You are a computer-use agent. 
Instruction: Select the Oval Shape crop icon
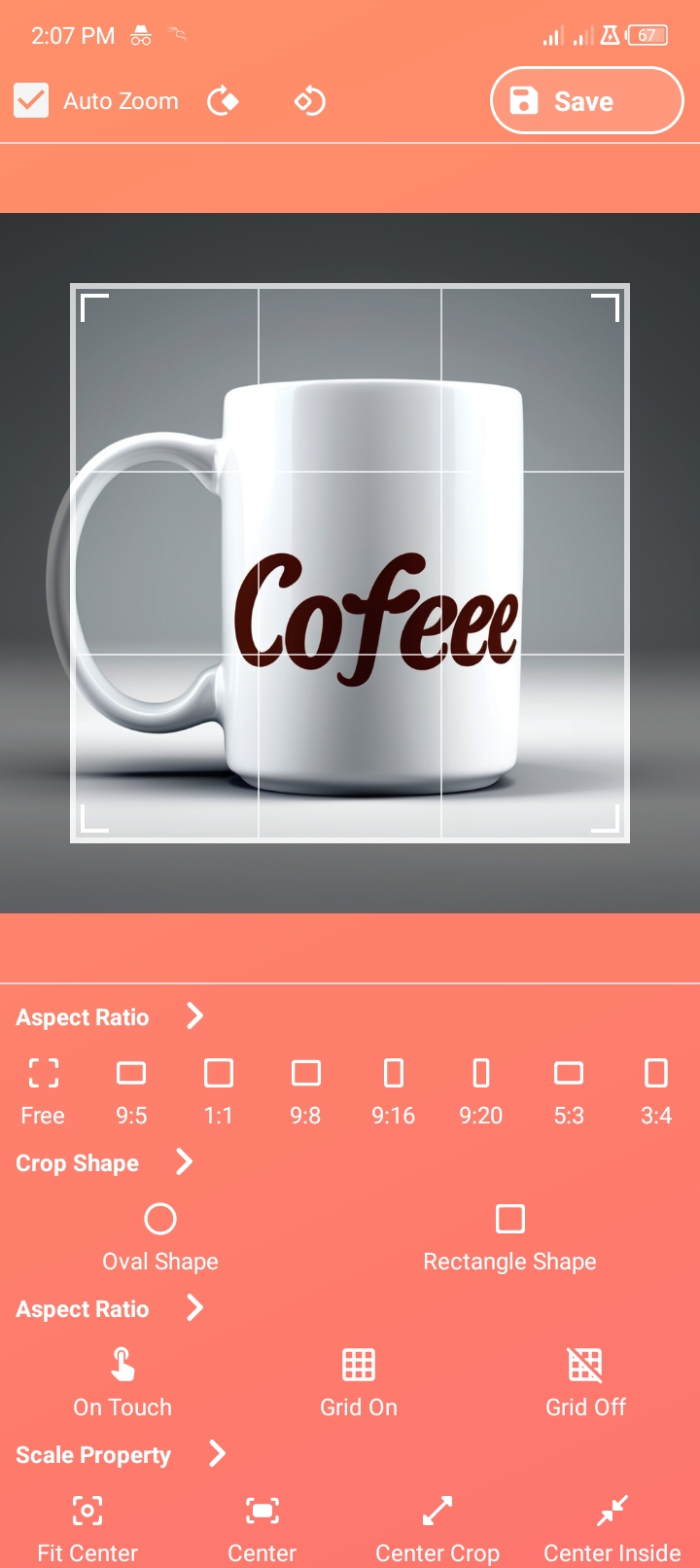159,1219
